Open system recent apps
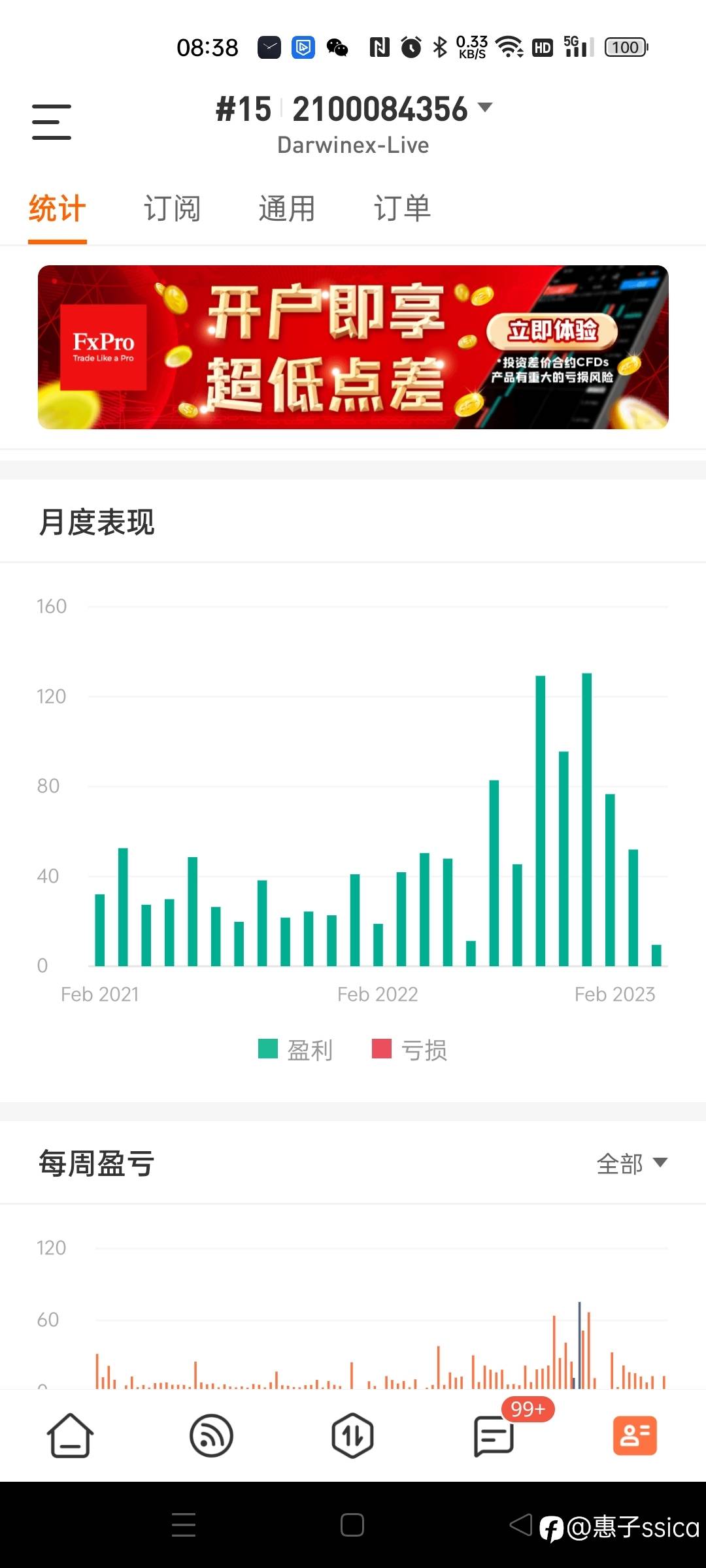The height and width of the screenshot is (1568, 706). tap(184, 1525)
